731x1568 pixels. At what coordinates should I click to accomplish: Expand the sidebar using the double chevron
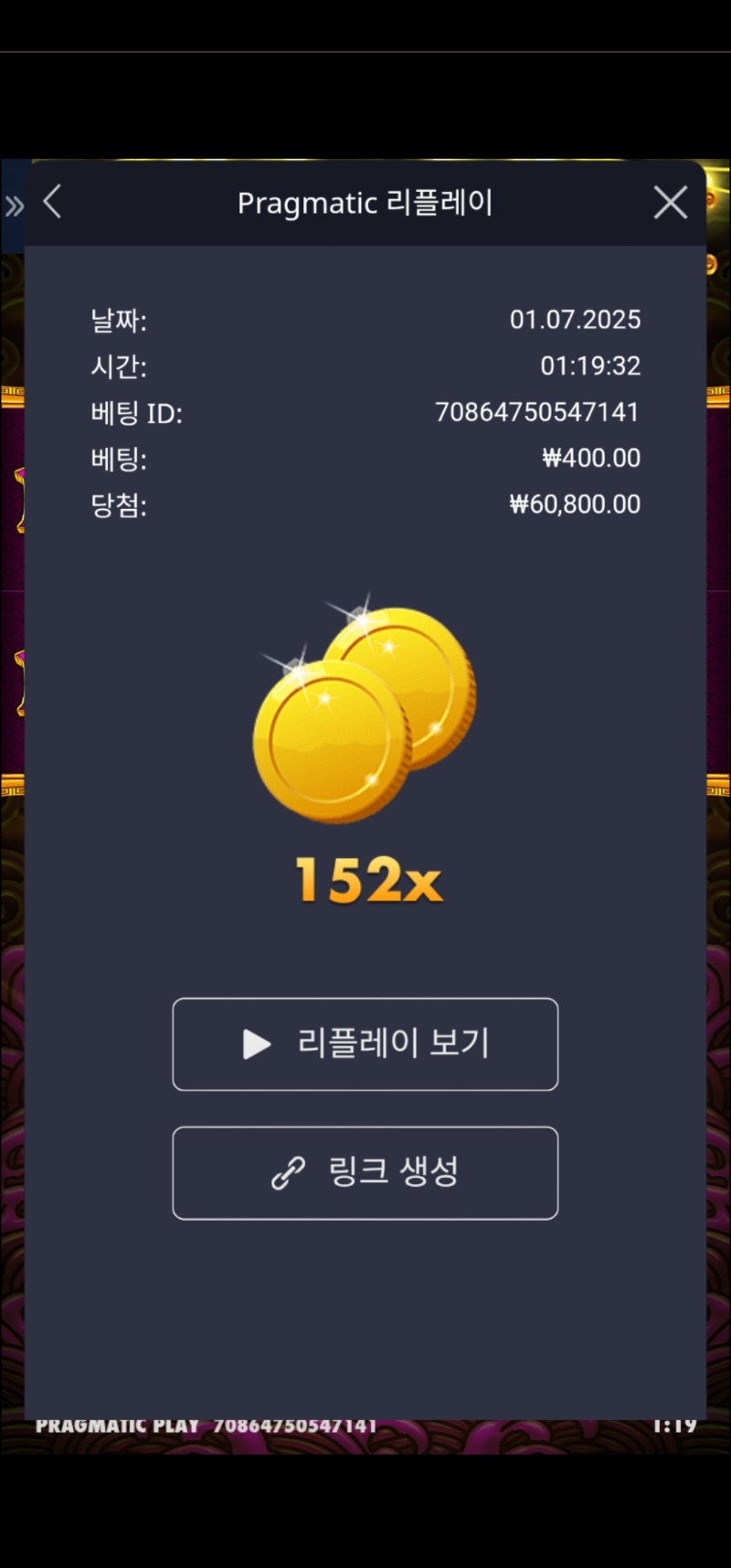coord(15,205)
